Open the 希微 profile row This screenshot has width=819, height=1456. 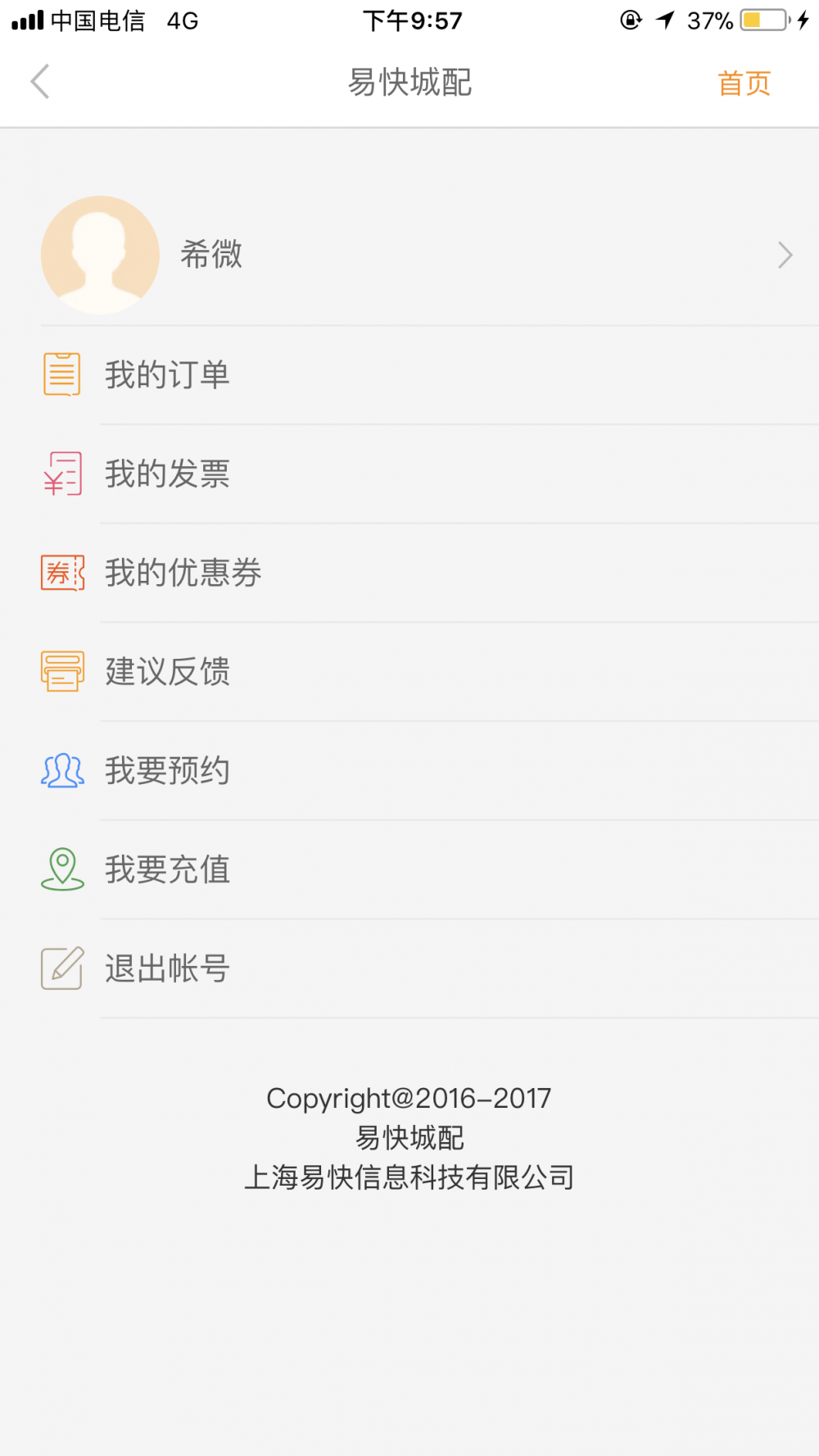coord(409,255)
